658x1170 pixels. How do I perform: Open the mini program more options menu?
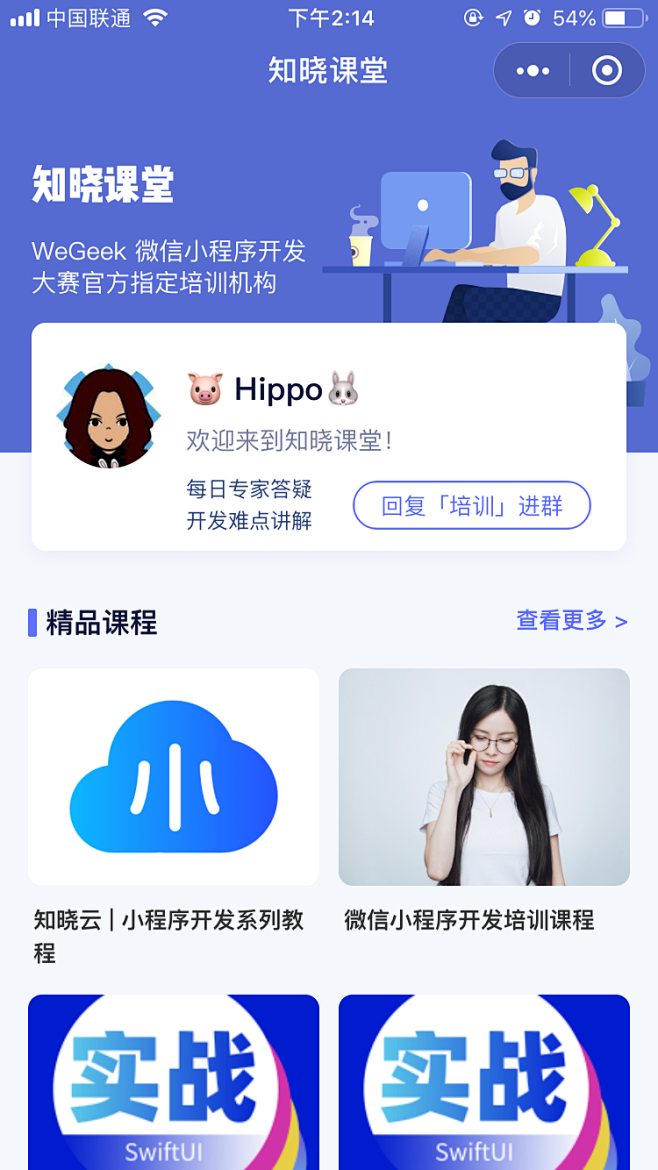(532, 71)
